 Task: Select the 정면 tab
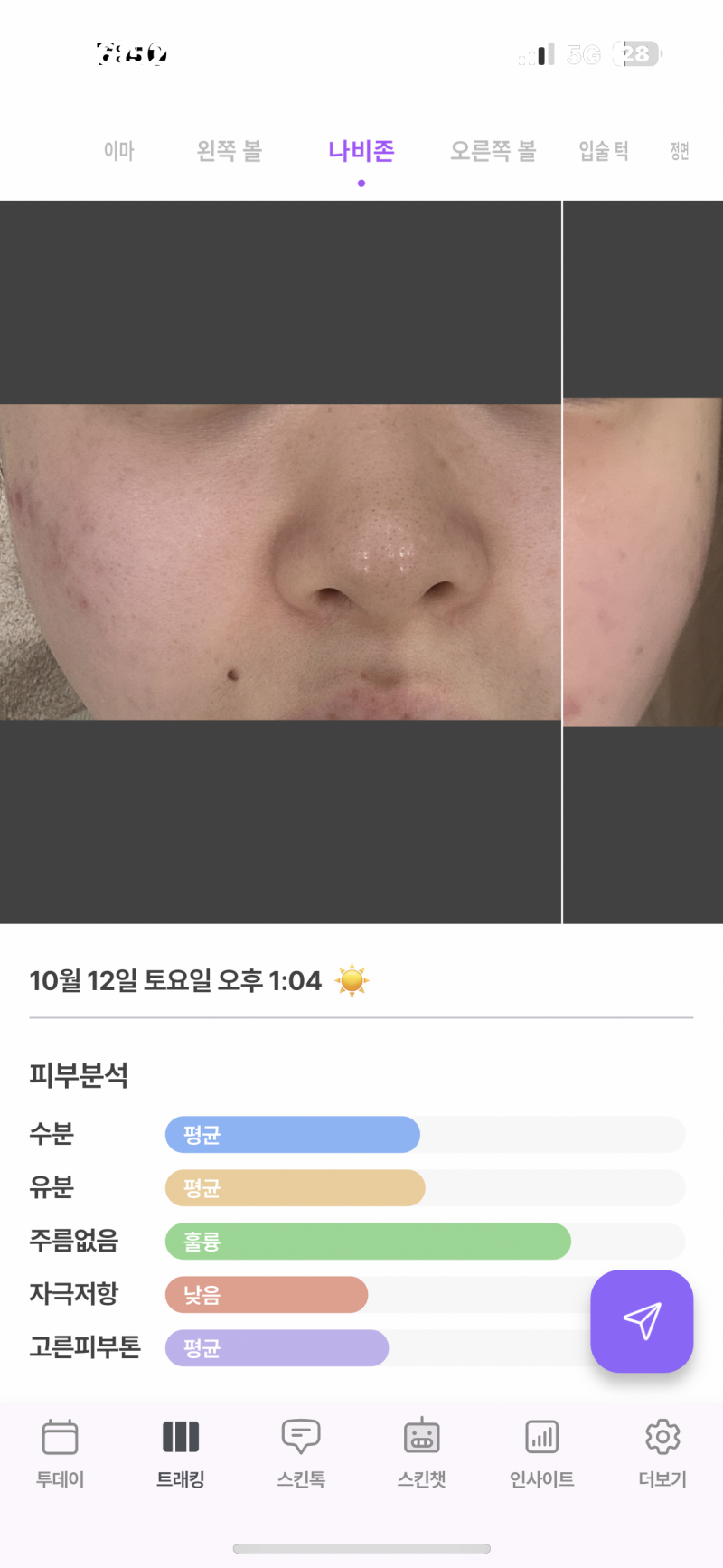tap(680, 151)
